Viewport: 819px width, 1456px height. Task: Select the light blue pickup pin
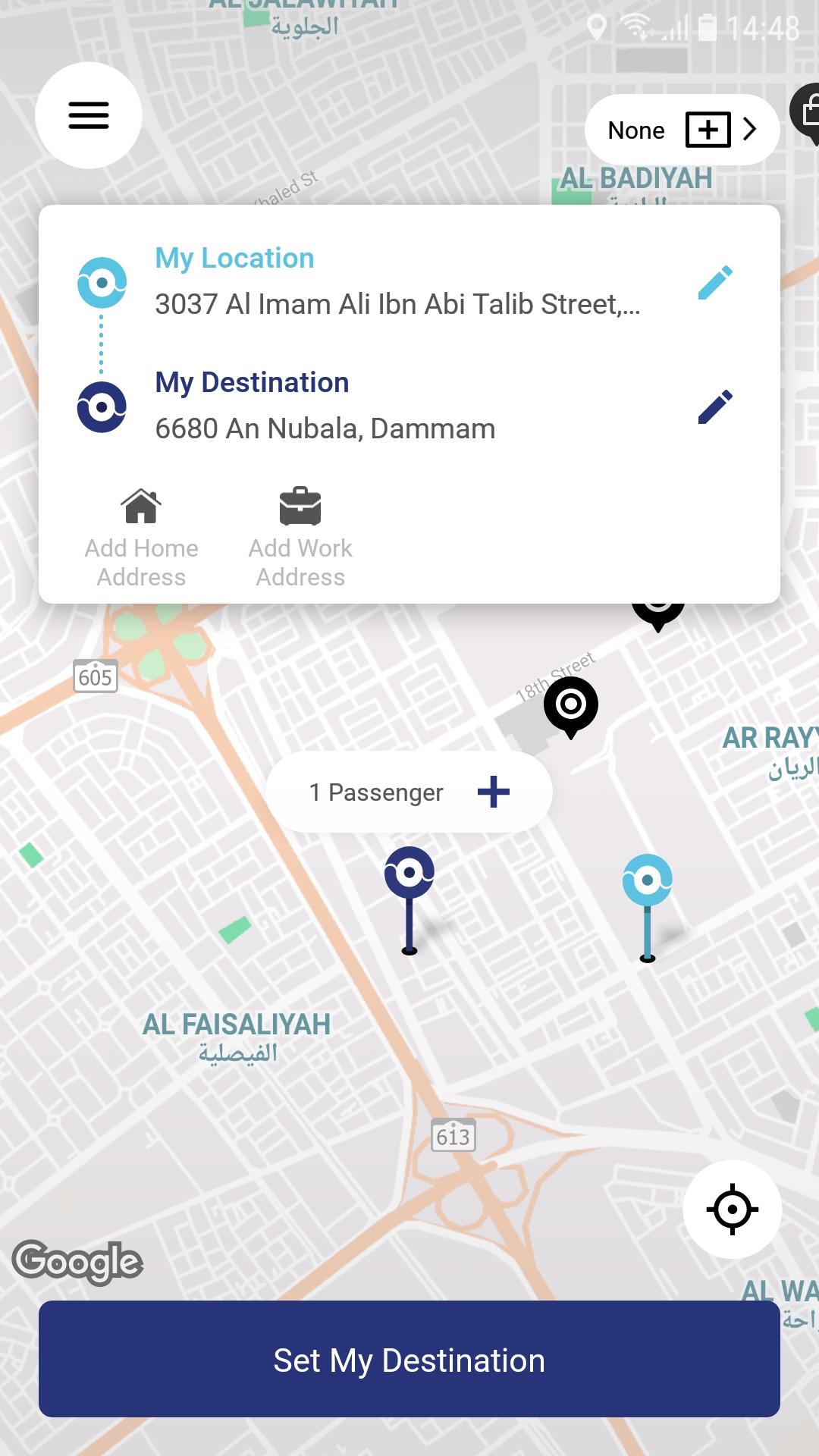[x=647, y=908]
